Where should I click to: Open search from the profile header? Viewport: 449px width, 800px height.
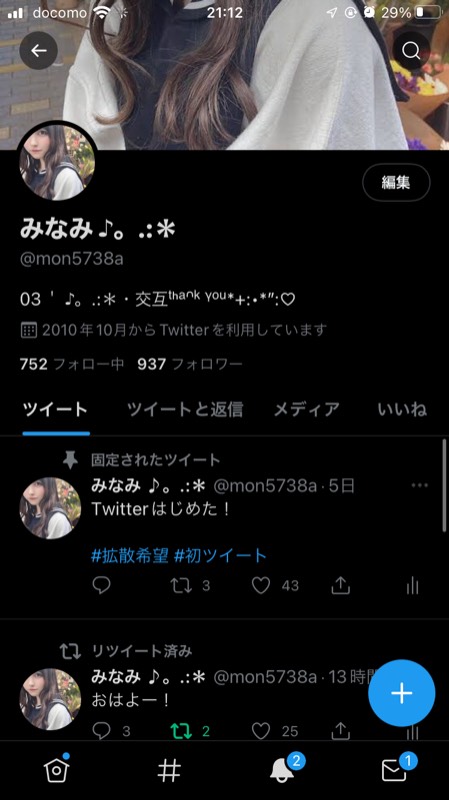click(411, 51)
